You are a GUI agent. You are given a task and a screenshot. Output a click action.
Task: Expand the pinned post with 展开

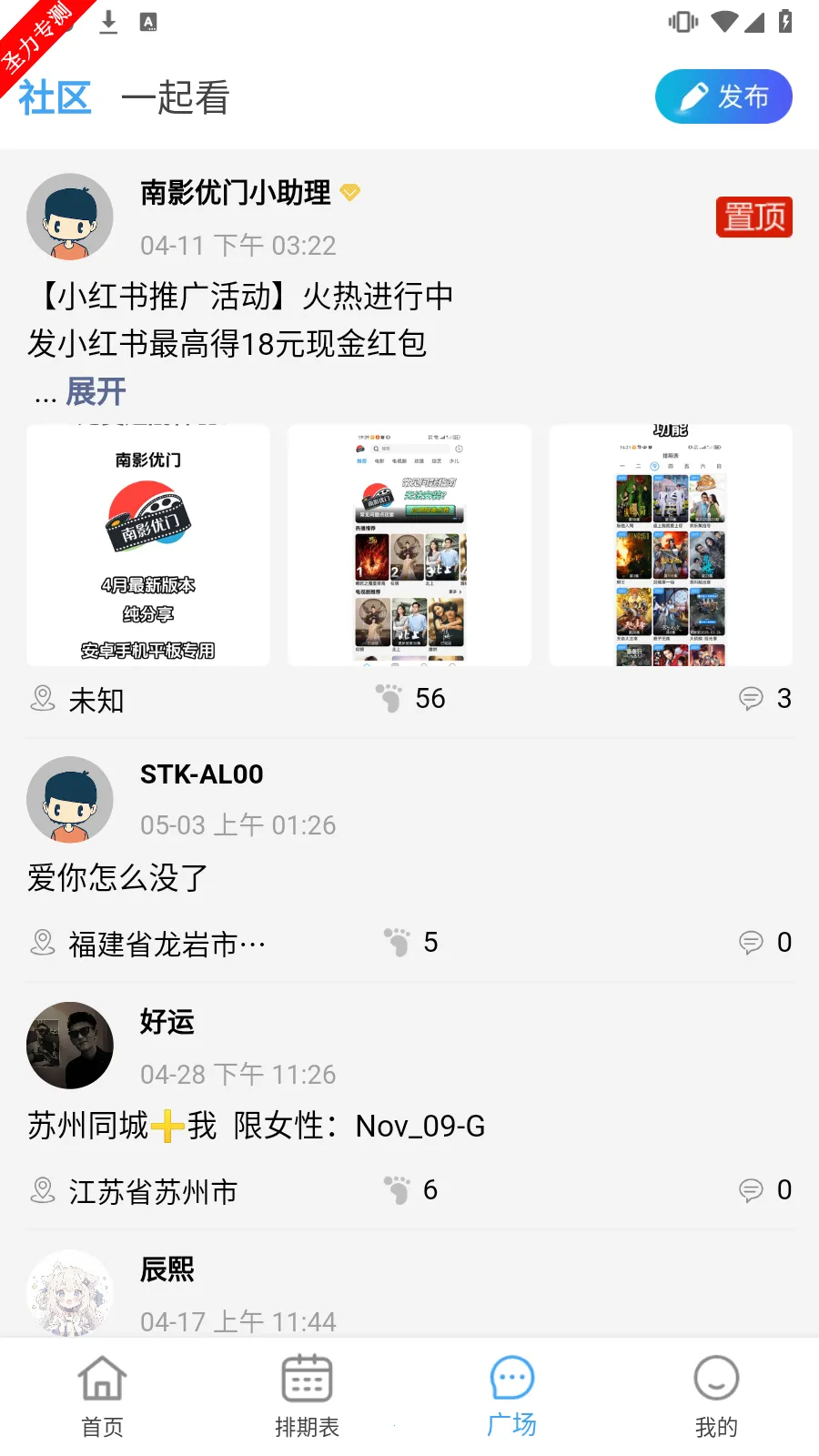tap(96, 391)
